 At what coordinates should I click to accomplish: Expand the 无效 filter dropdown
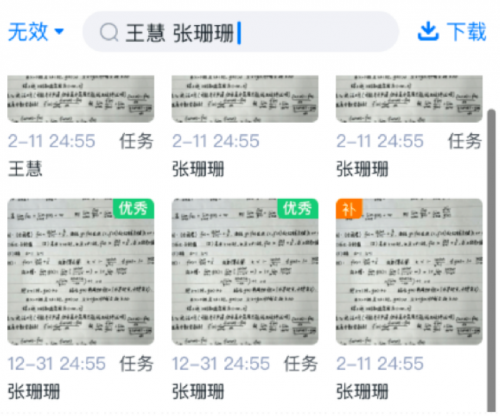tap(36, 32)
